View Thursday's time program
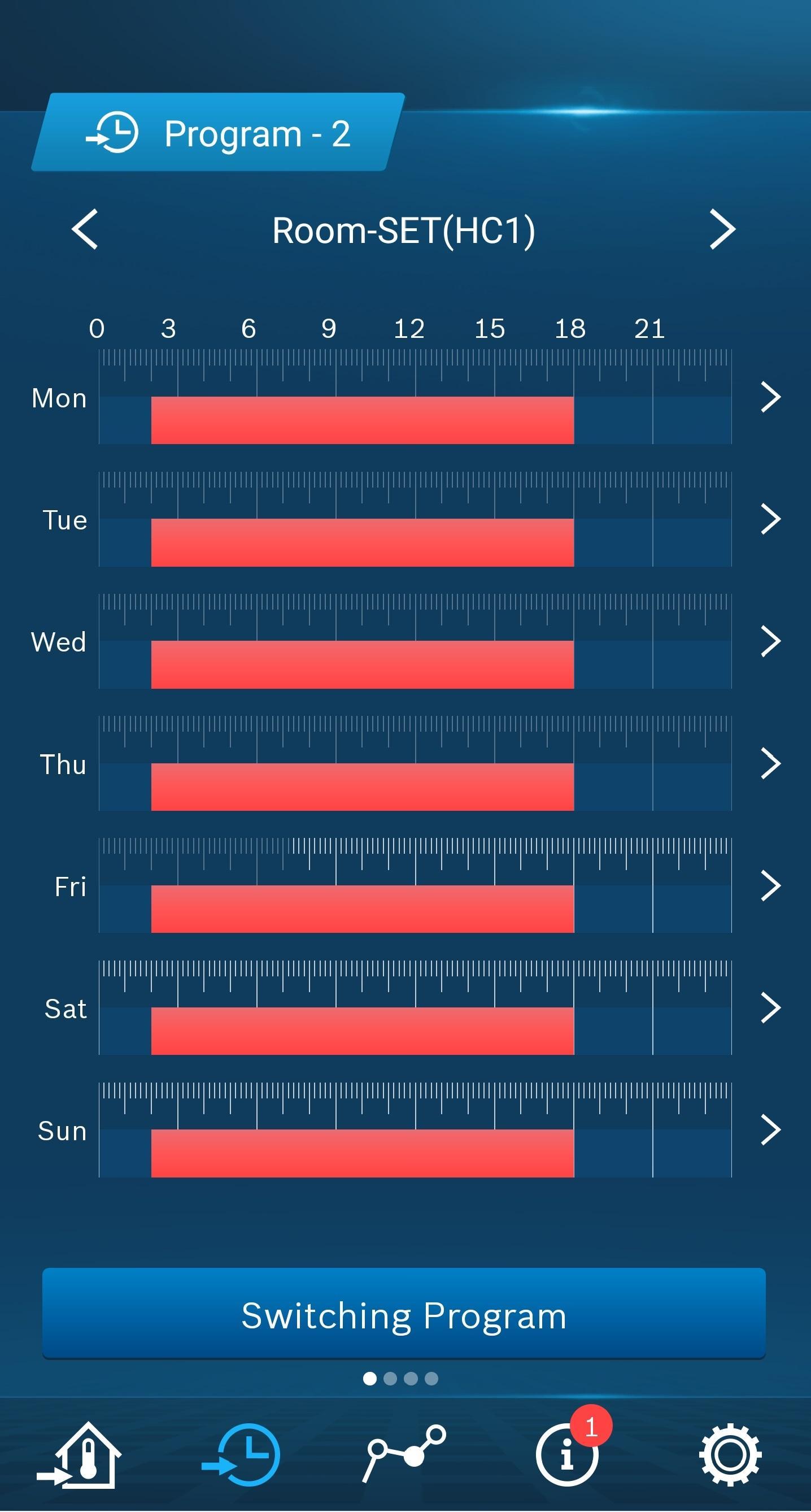811x1512 pixels. point(770,763)
